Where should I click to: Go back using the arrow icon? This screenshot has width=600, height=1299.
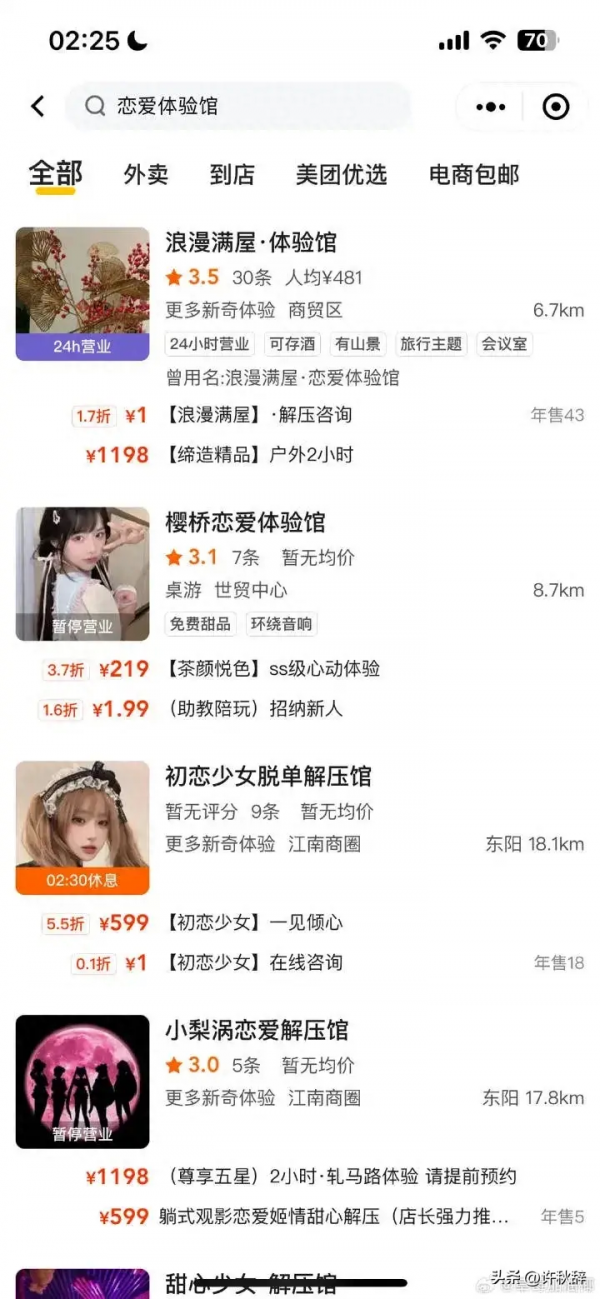(38, 106)
